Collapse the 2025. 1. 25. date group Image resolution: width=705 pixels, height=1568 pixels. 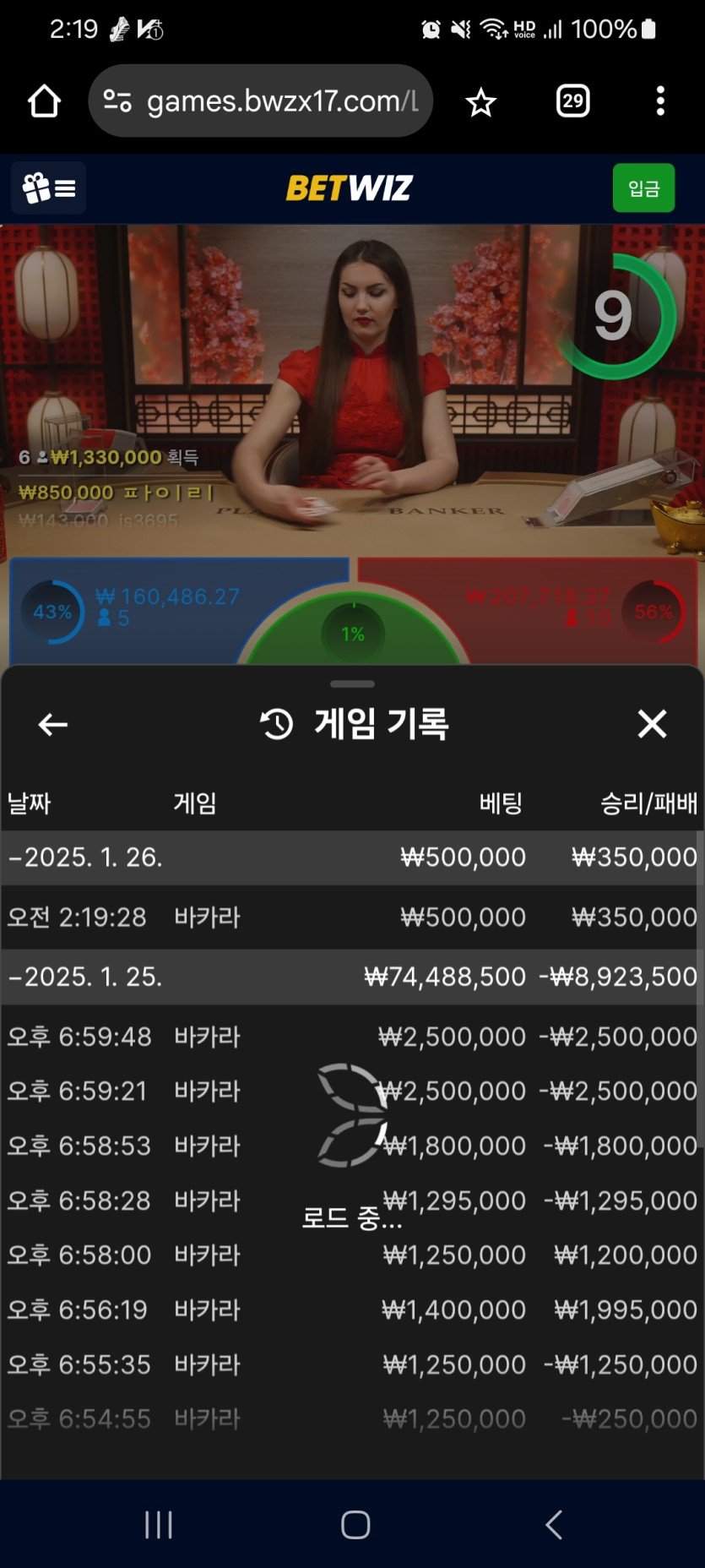[x=84, y=977]
